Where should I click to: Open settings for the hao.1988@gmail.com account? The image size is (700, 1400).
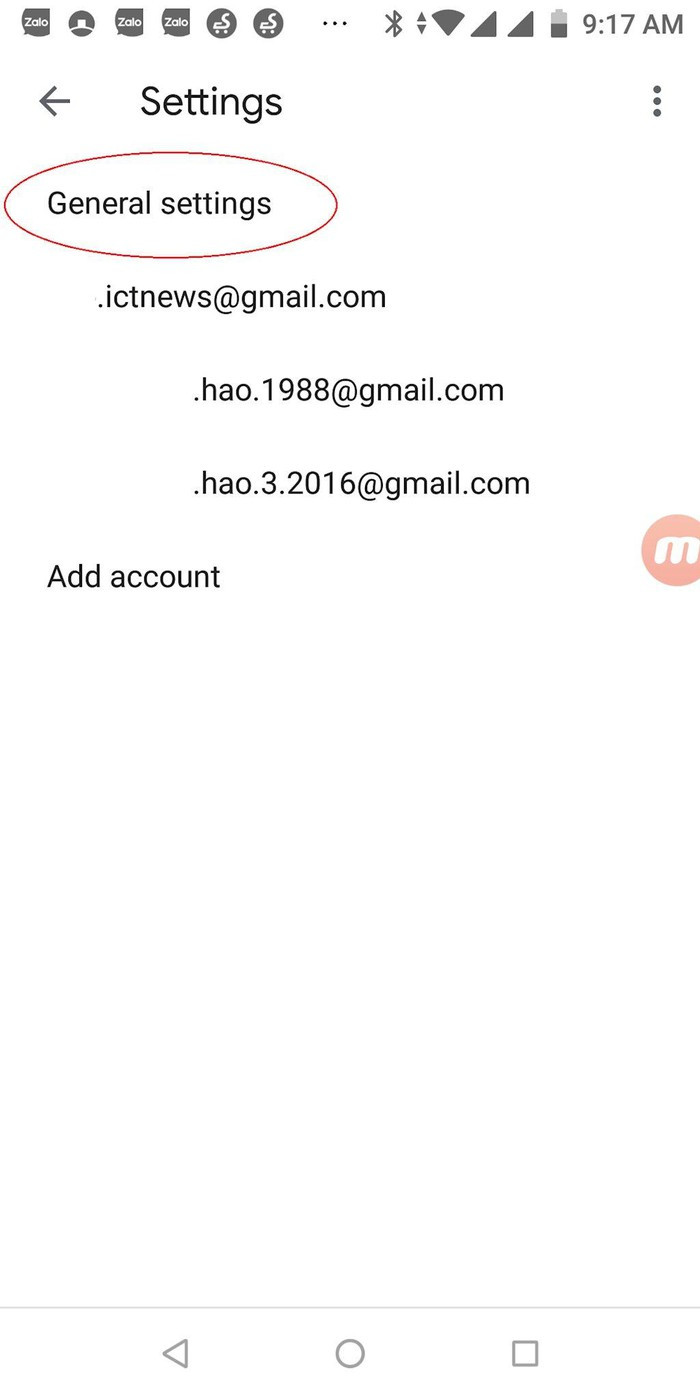[x=348, y=390]
